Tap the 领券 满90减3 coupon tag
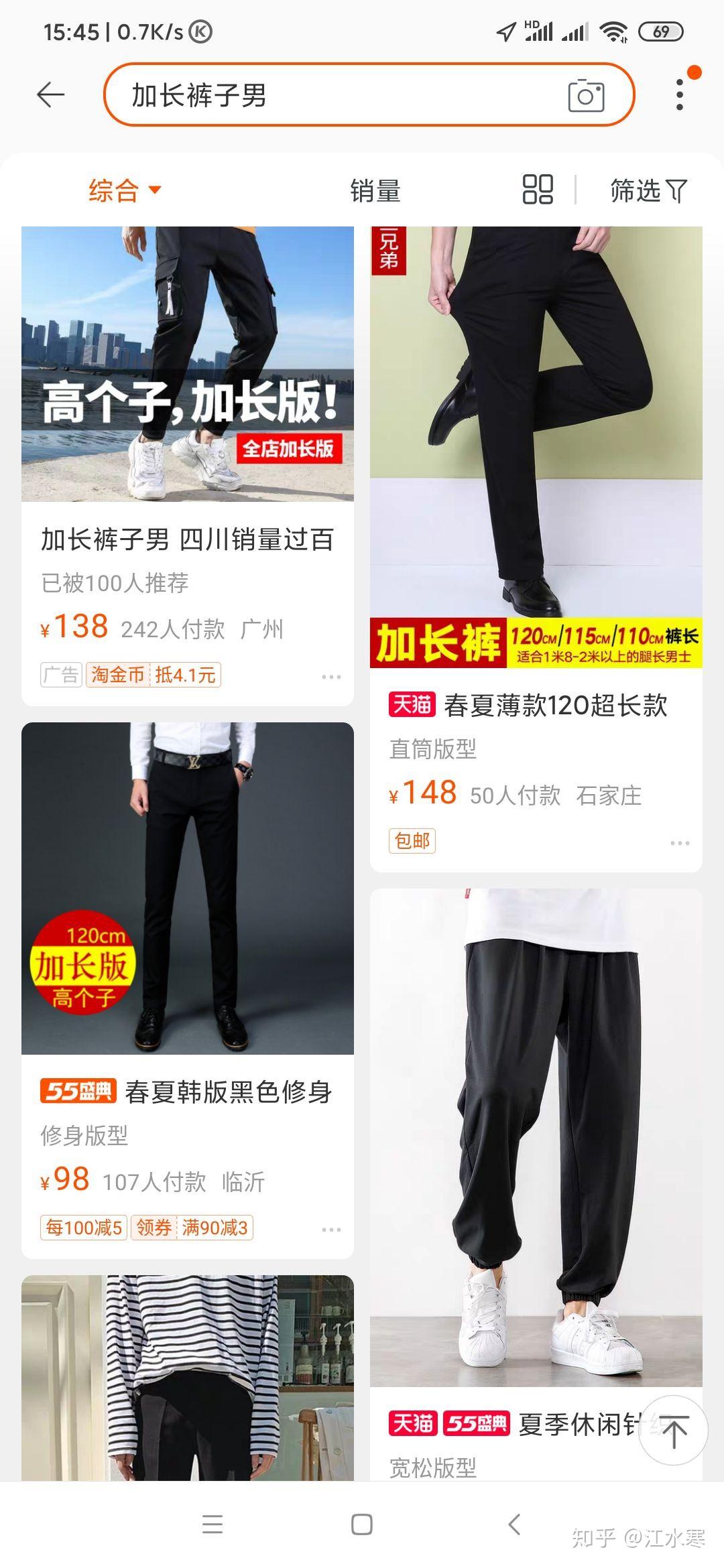The image size is (724, 1568). (192, 1228)
